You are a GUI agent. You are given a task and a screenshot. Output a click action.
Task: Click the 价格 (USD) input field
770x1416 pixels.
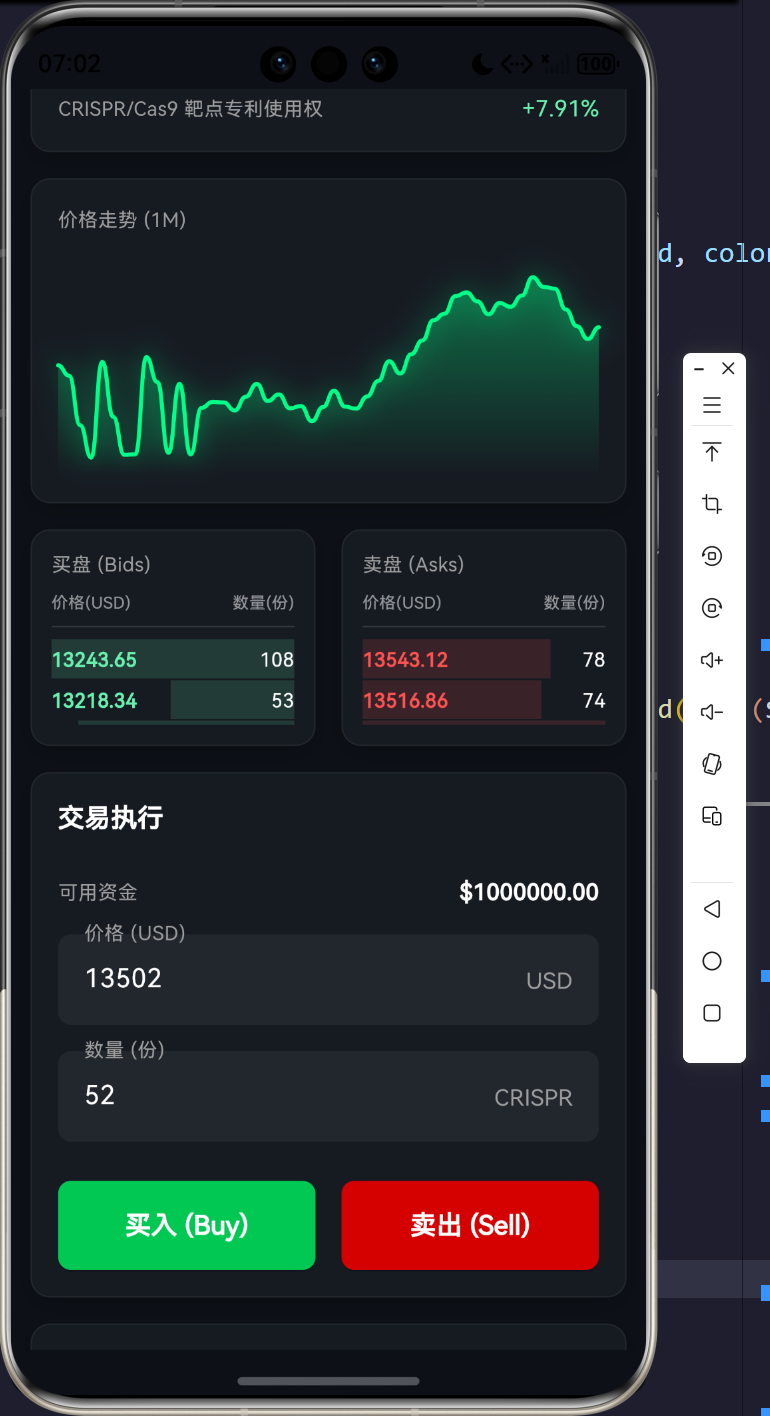[x=328, y=979]
